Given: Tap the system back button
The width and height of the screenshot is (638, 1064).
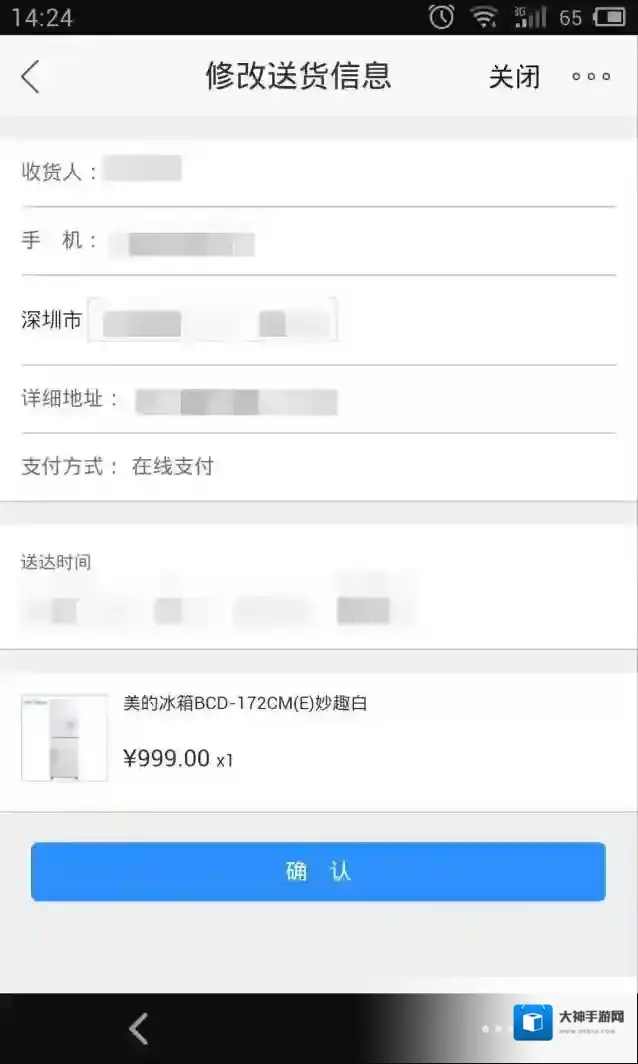Looking at the screenshot, I should pyautogui.click(x=138, y=1027).
